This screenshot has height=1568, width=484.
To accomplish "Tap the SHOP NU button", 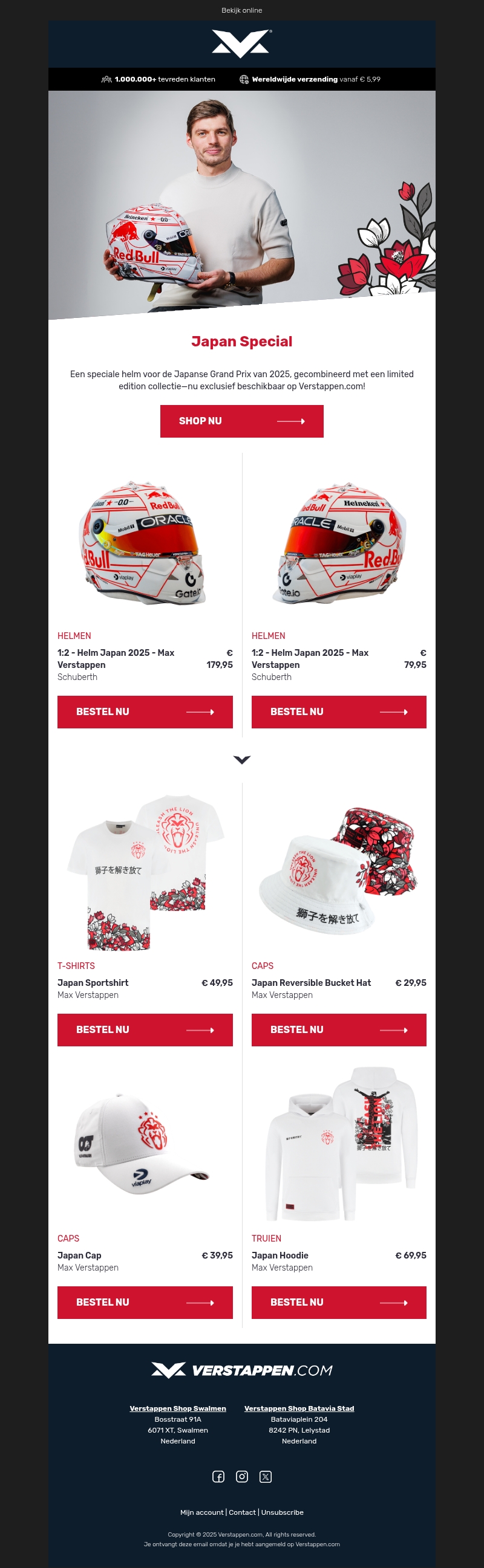I will pyautogui.click(x=241, y=421).
